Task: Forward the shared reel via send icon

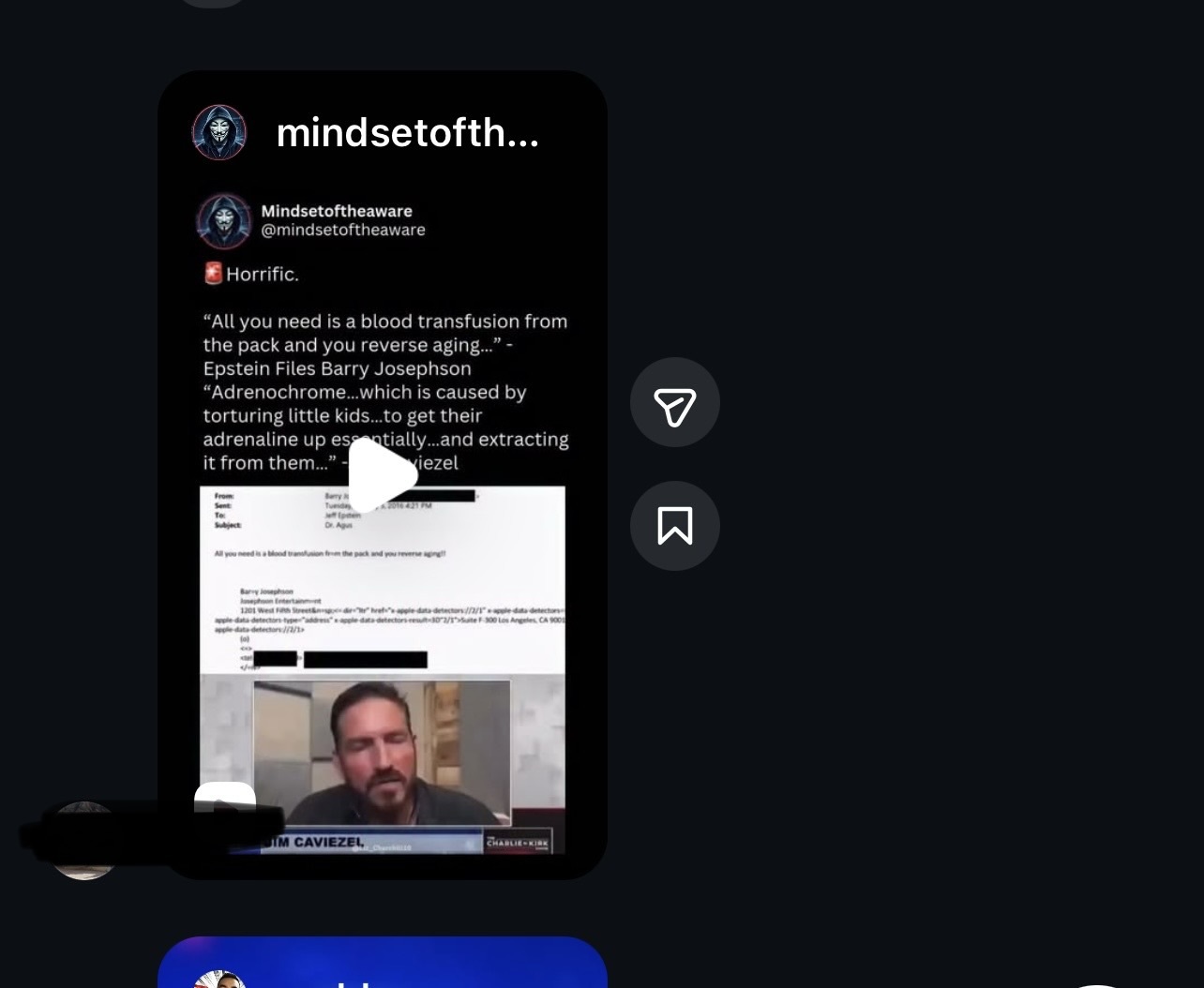Action: [674, 403]
